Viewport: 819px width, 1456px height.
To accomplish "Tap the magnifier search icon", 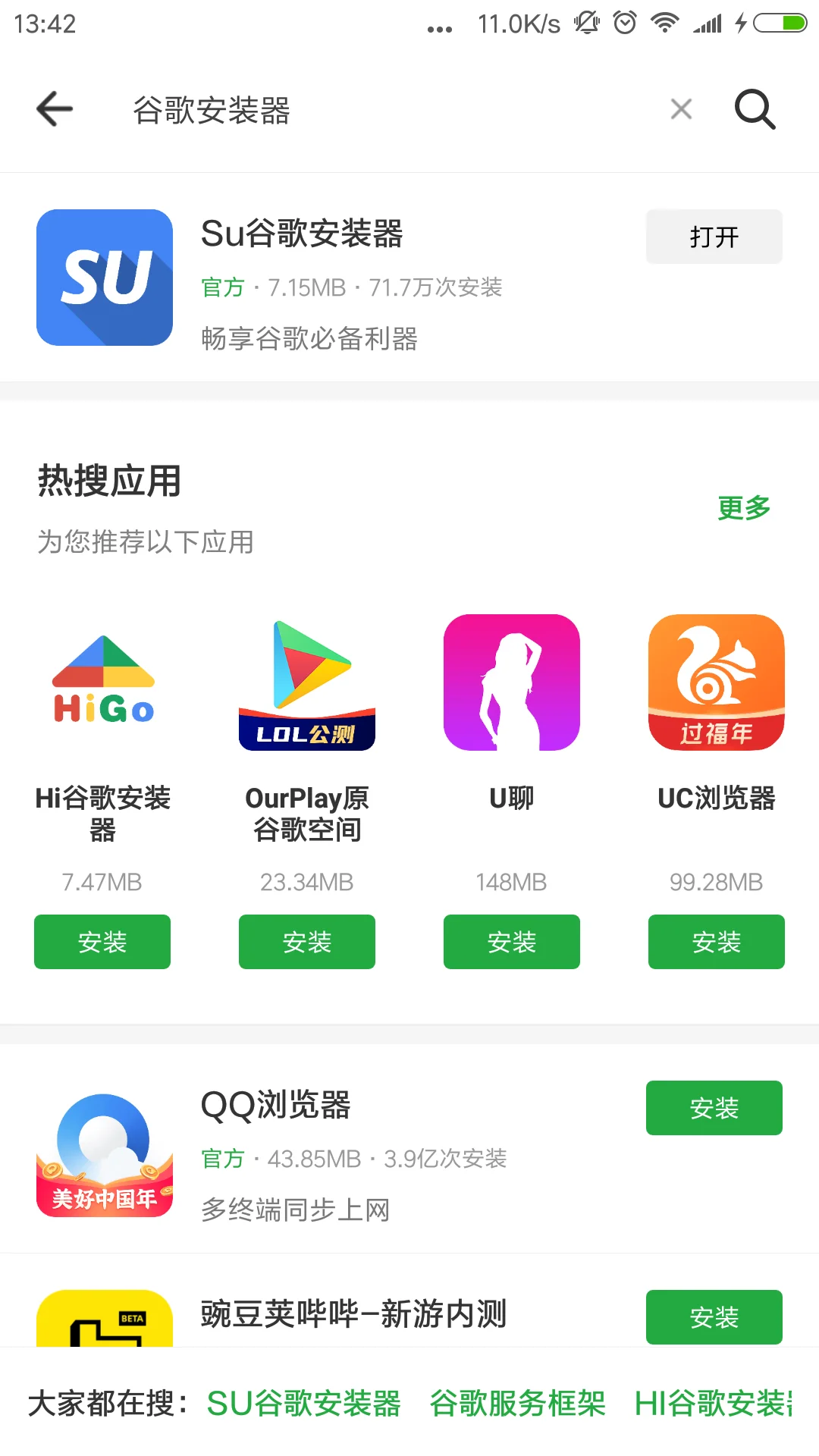I will 755,109.
